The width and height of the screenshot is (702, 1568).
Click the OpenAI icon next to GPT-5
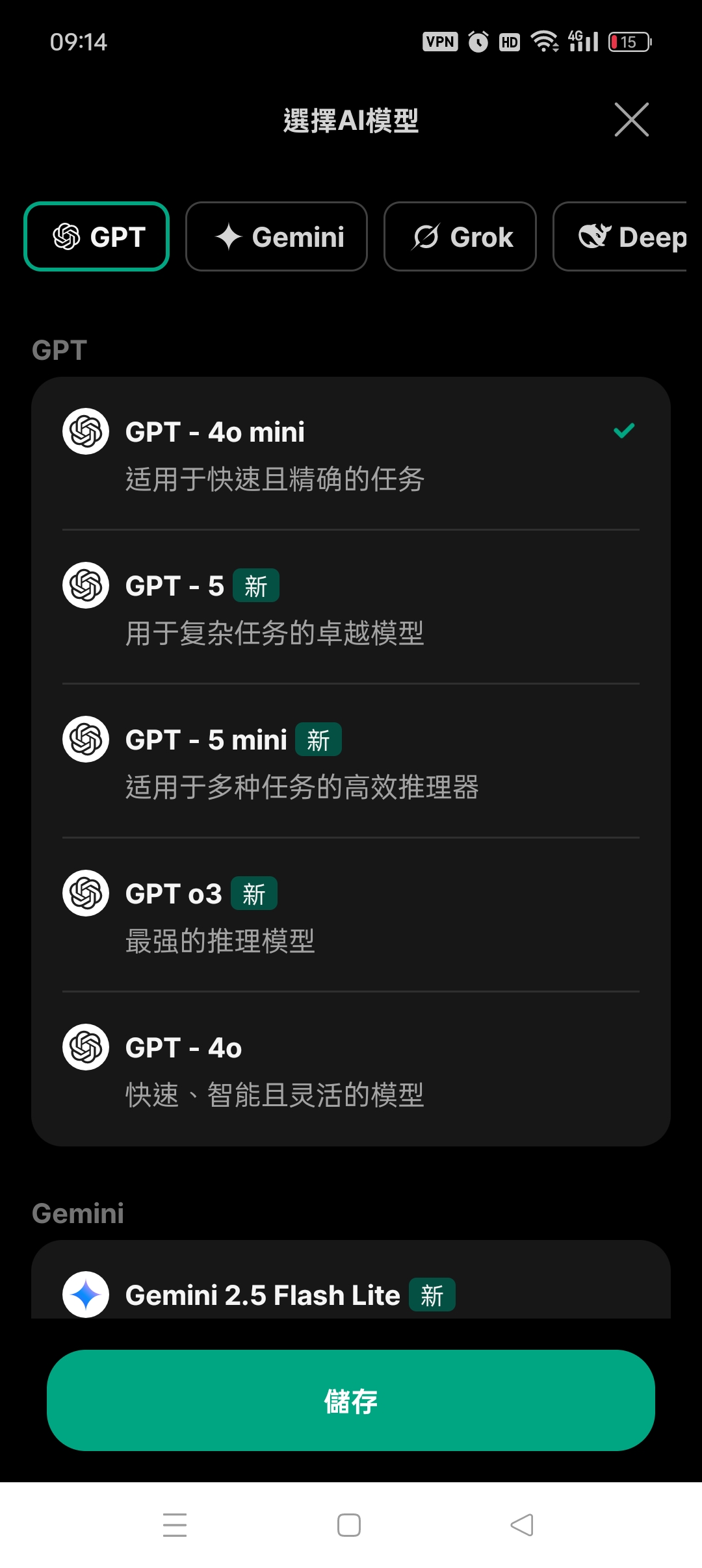tap(85, 585)
